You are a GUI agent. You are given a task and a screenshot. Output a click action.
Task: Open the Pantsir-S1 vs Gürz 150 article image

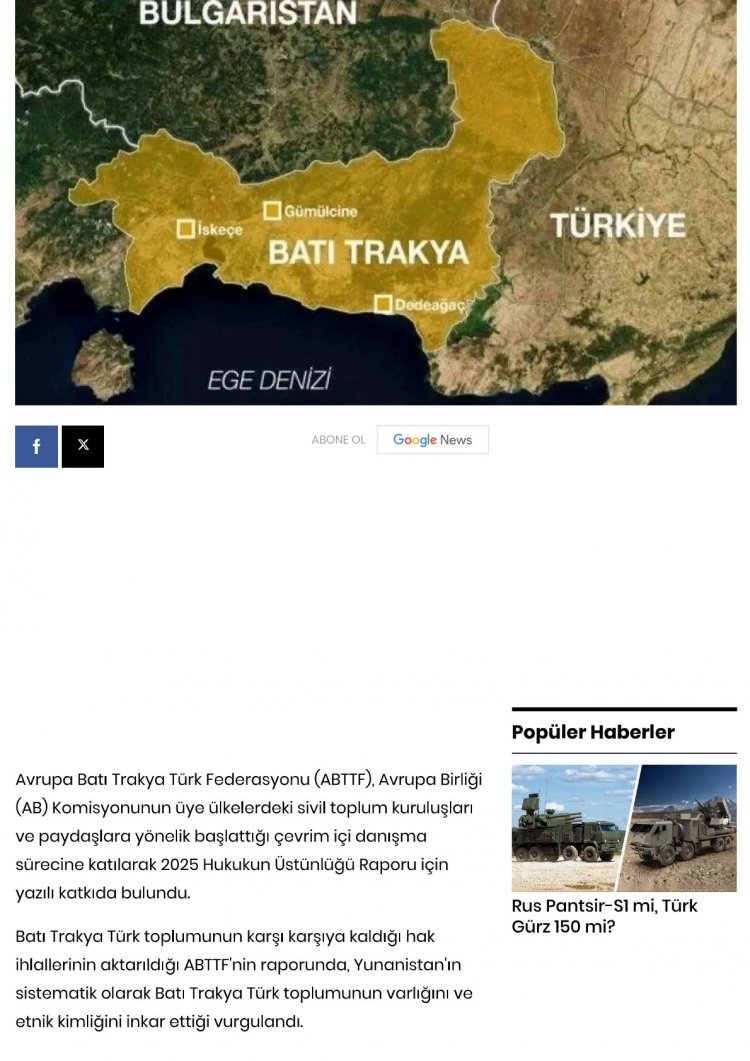pos(624,828)
